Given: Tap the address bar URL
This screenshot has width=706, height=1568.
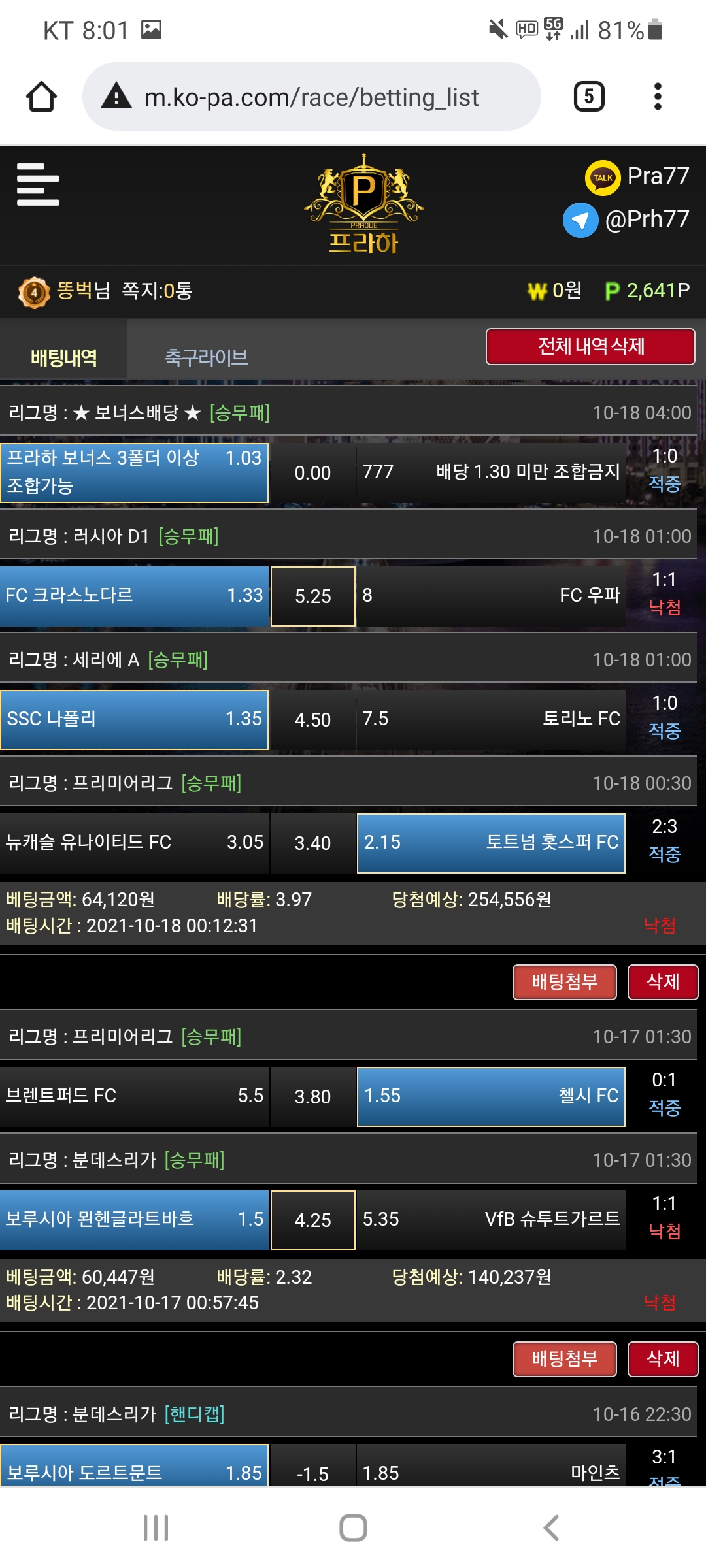Looking at the screenshot, I should point(311,97).
